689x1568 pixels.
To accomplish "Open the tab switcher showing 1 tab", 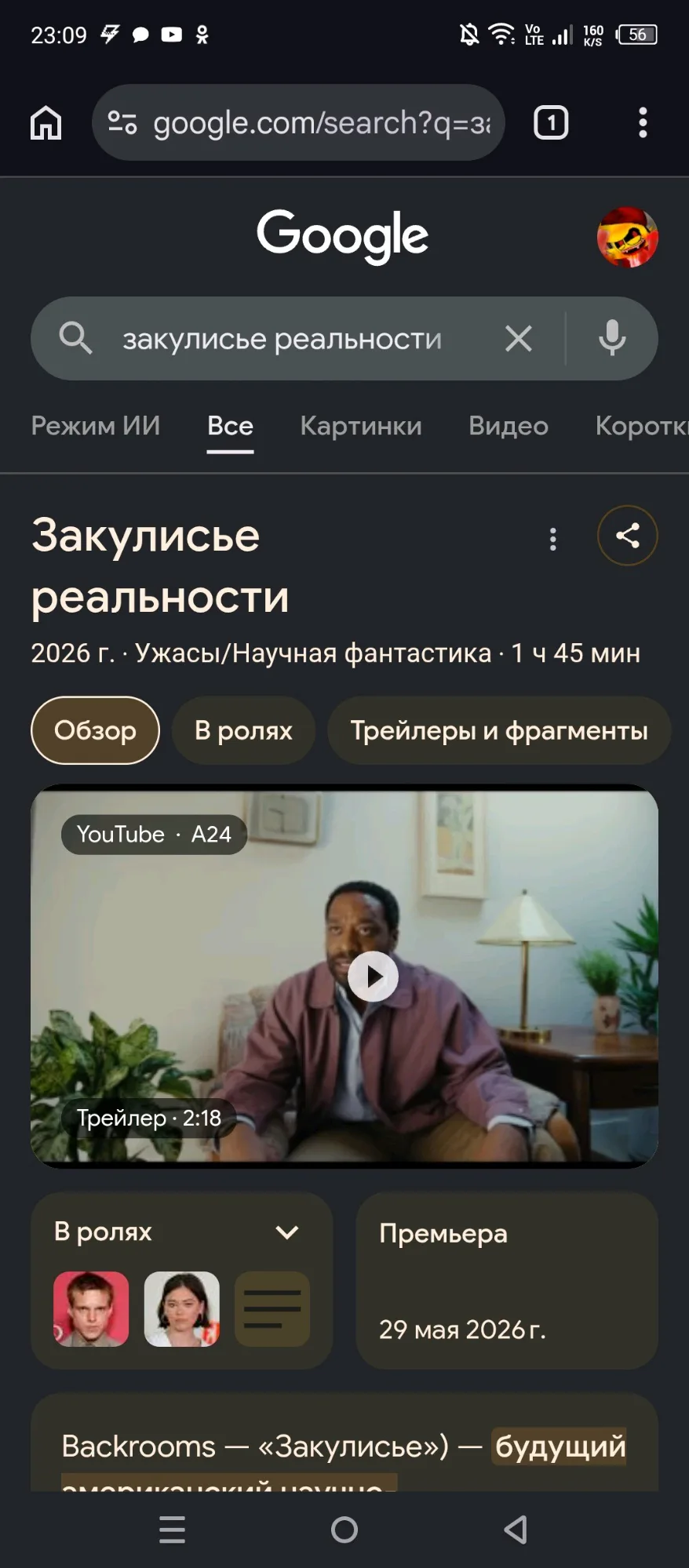I will pyautogui.click(x=551, y=122).
